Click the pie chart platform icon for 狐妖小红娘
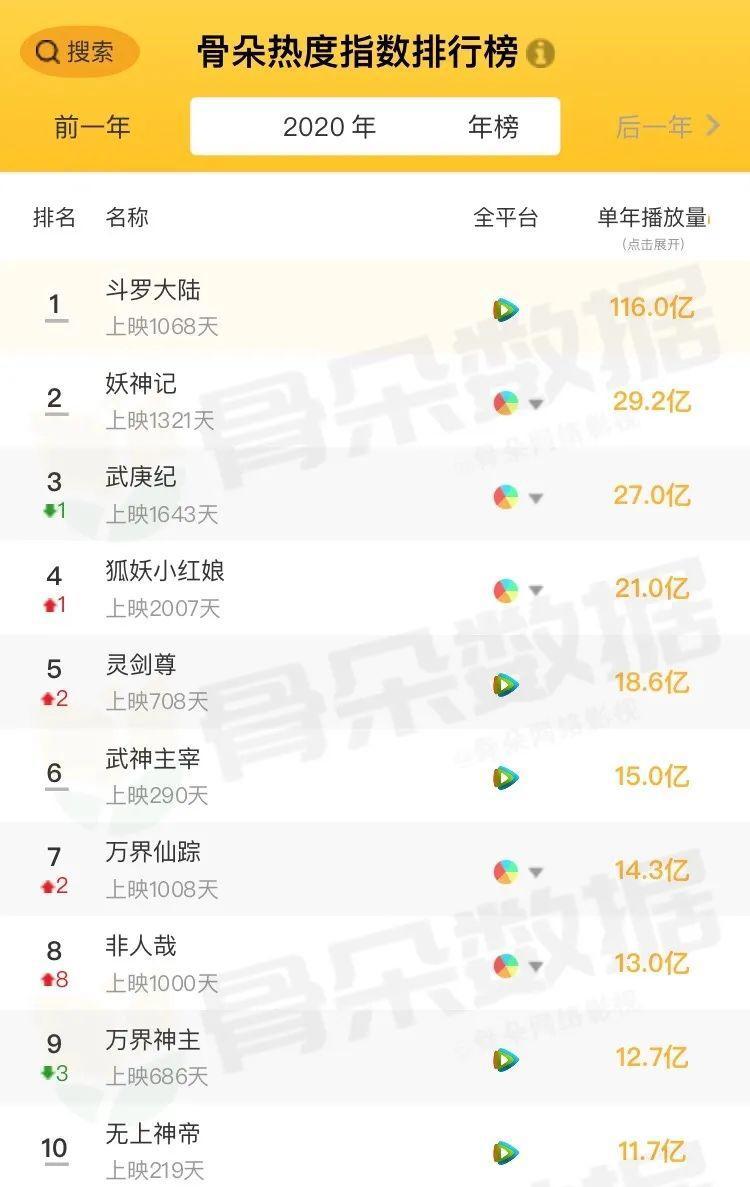 point(506,590)
